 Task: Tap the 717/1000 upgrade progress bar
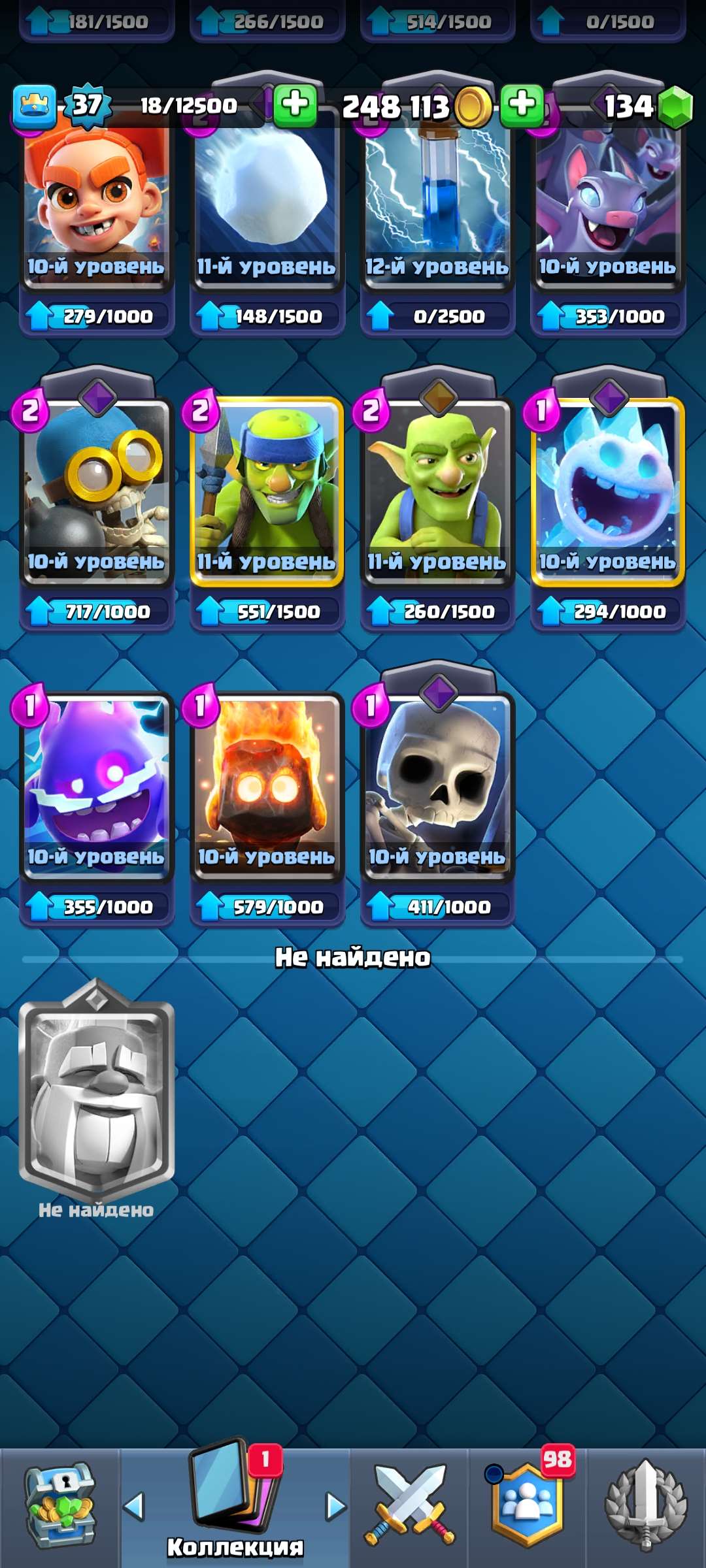click(x=95, y=610)
